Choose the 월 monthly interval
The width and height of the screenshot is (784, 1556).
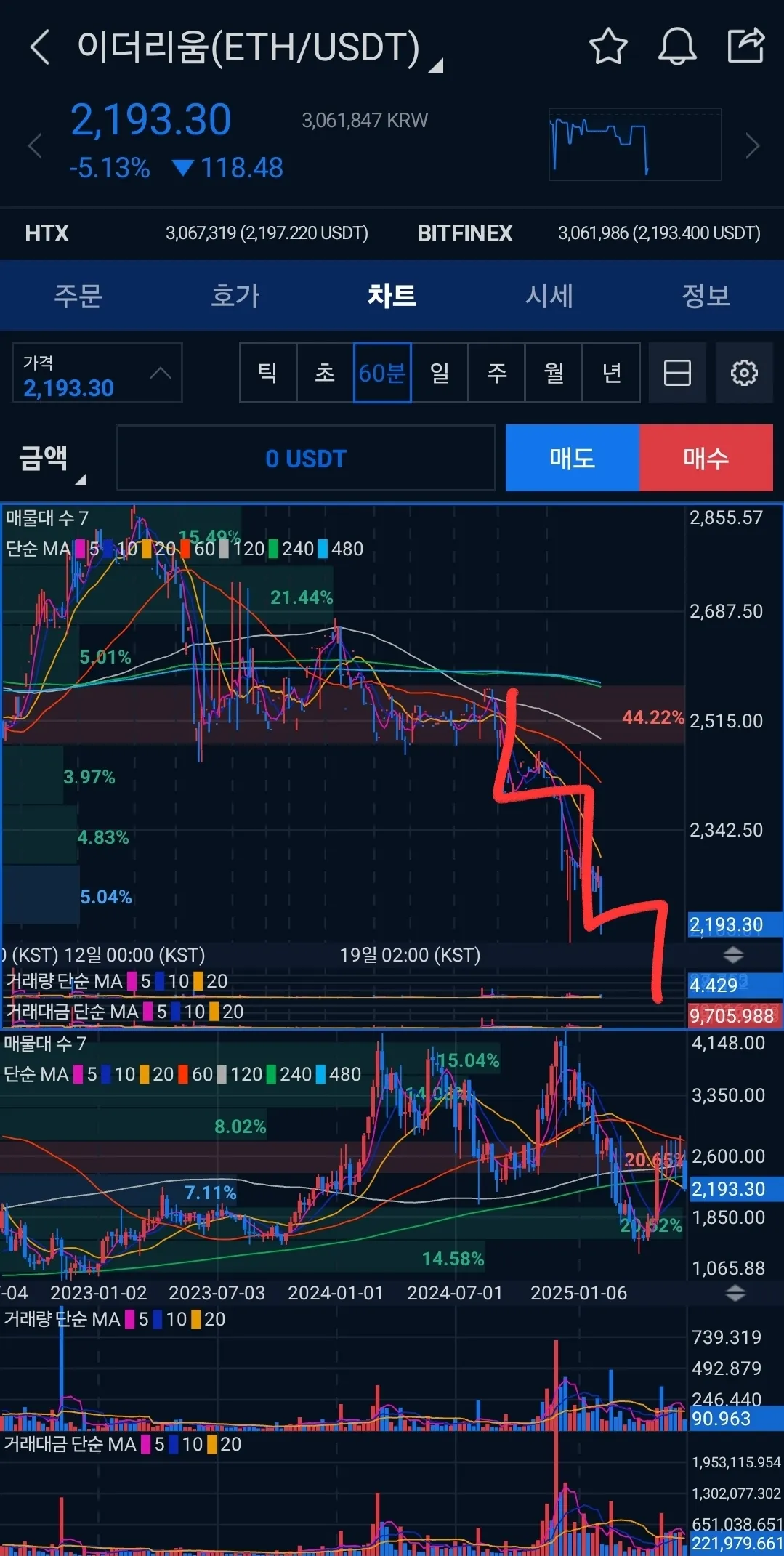click(x=554, y=373)
